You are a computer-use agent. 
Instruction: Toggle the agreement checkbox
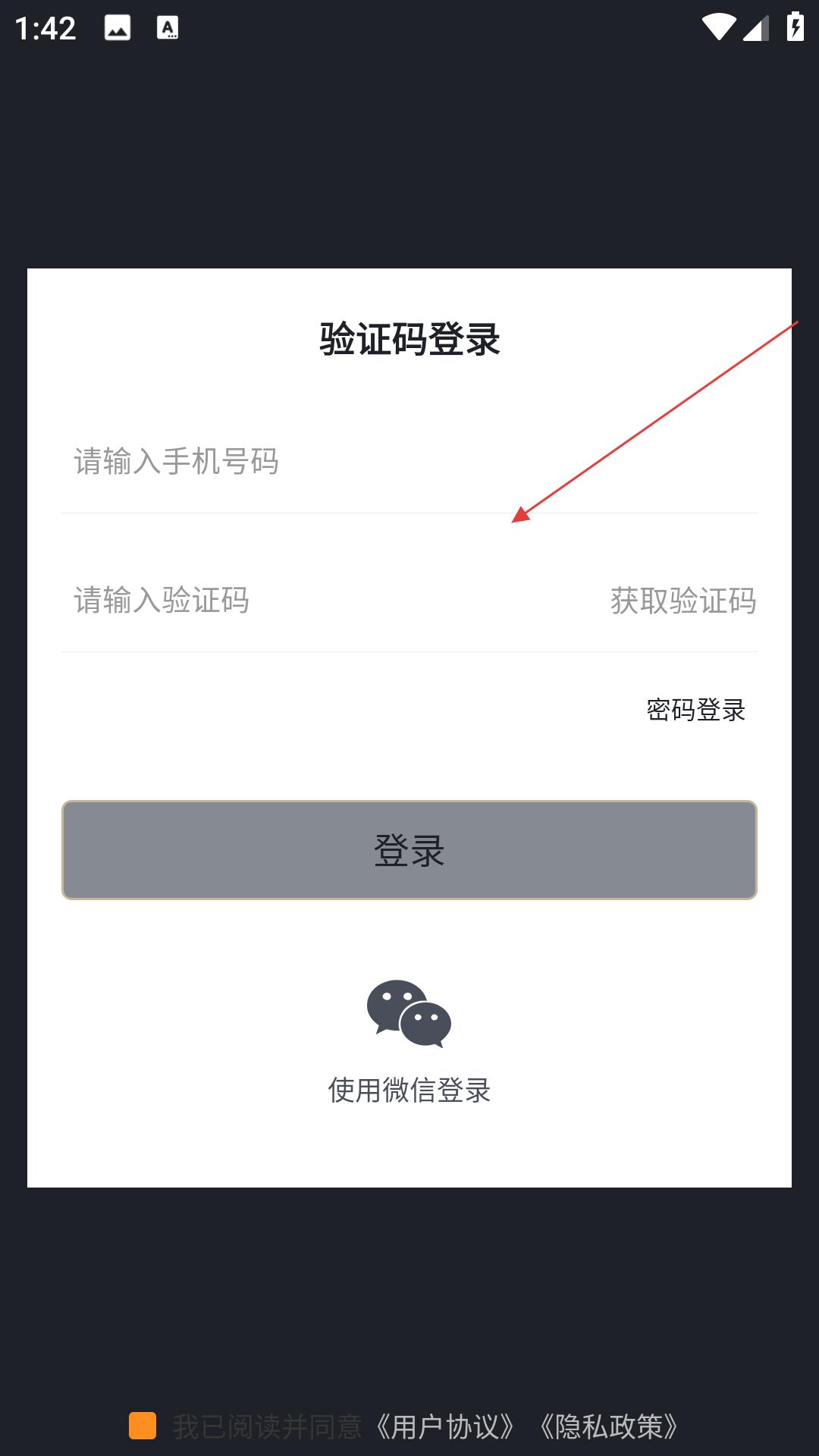pyautogui.click(x=143, y=1426)
